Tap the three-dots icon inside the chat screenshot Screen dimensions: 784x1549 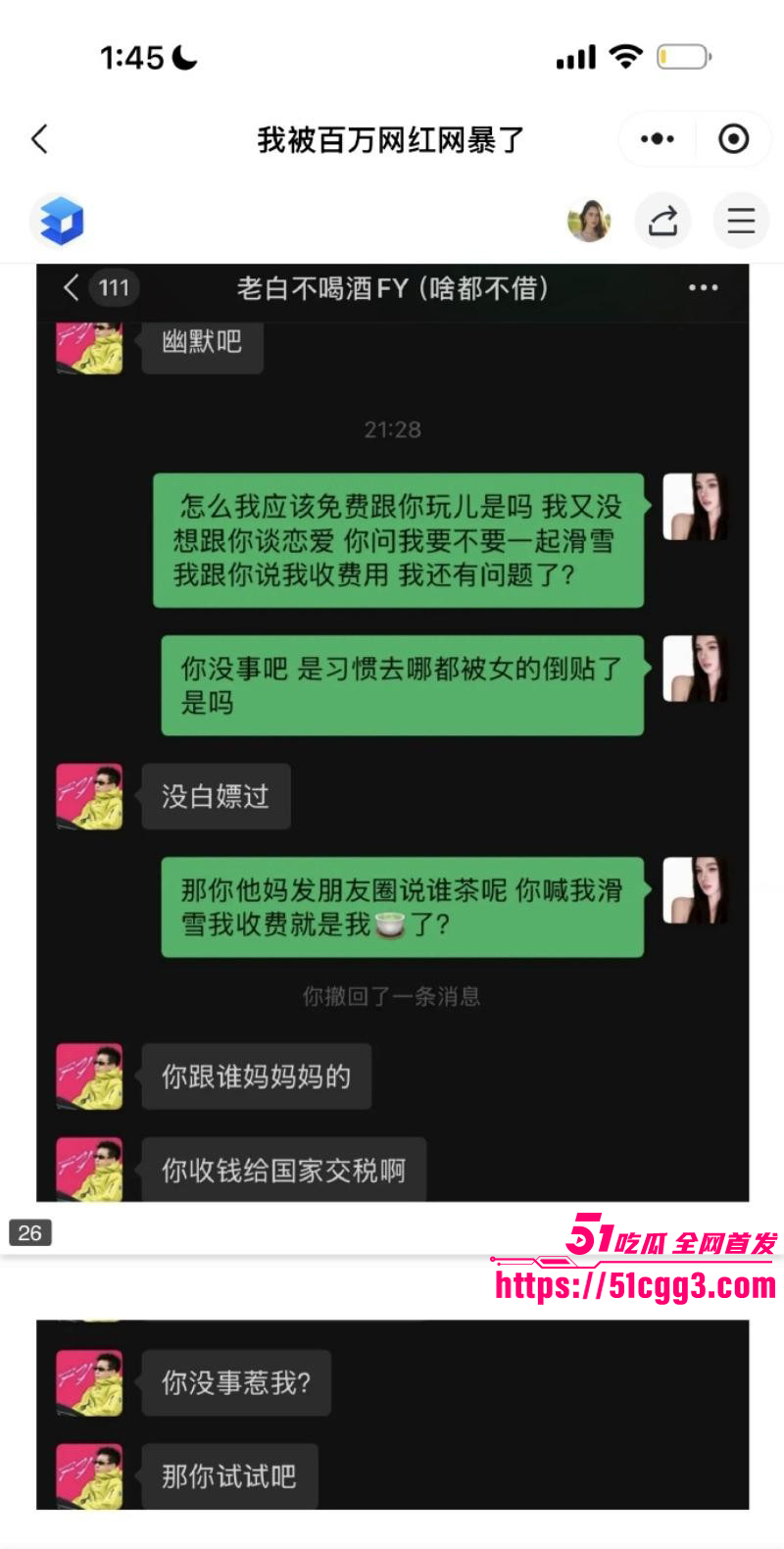pyautogui.click(x=703, y=287)
